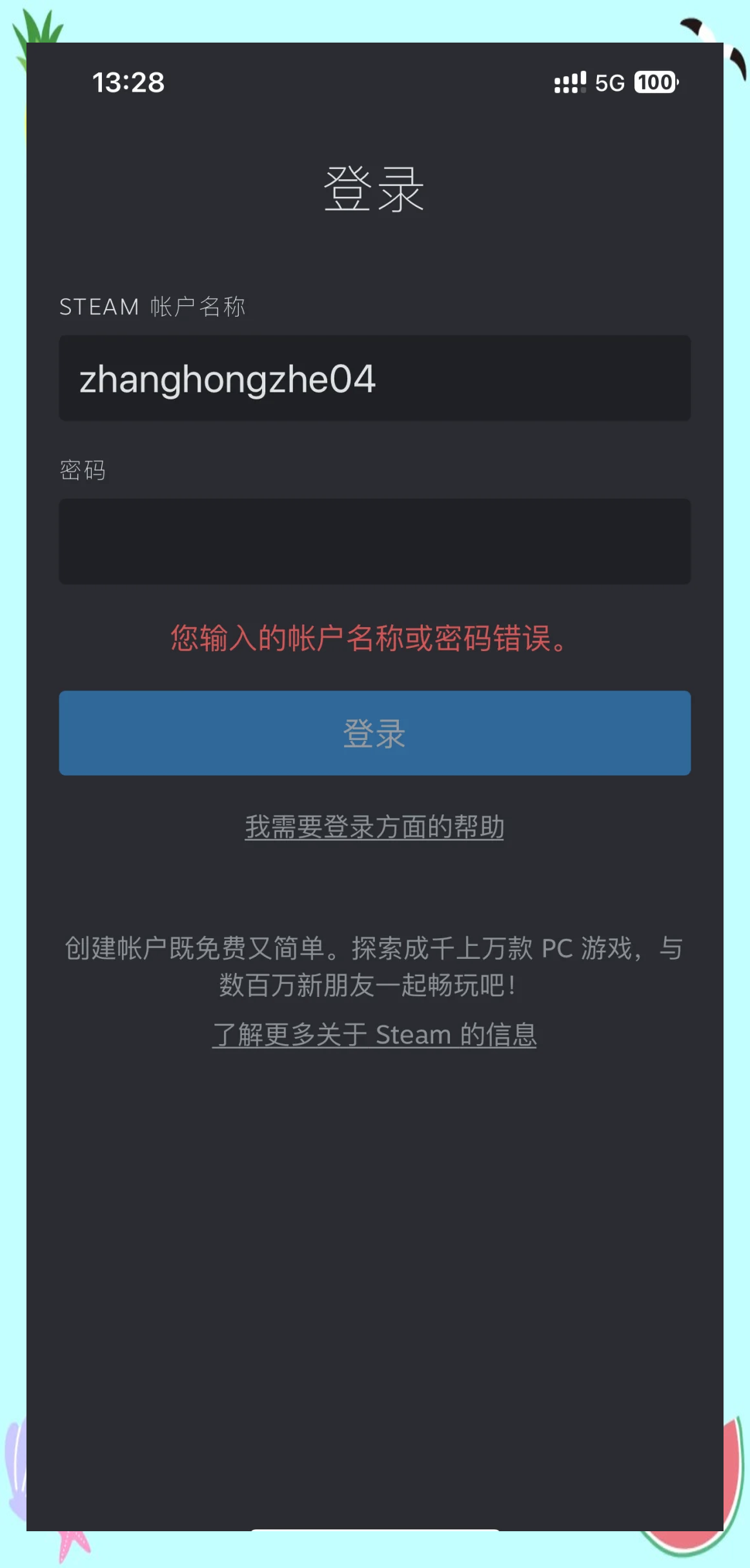The width and height of the screenshot is (750, 1568).
Task: Click the battery level icon showing 100
Action: click(x=653, y=83)
